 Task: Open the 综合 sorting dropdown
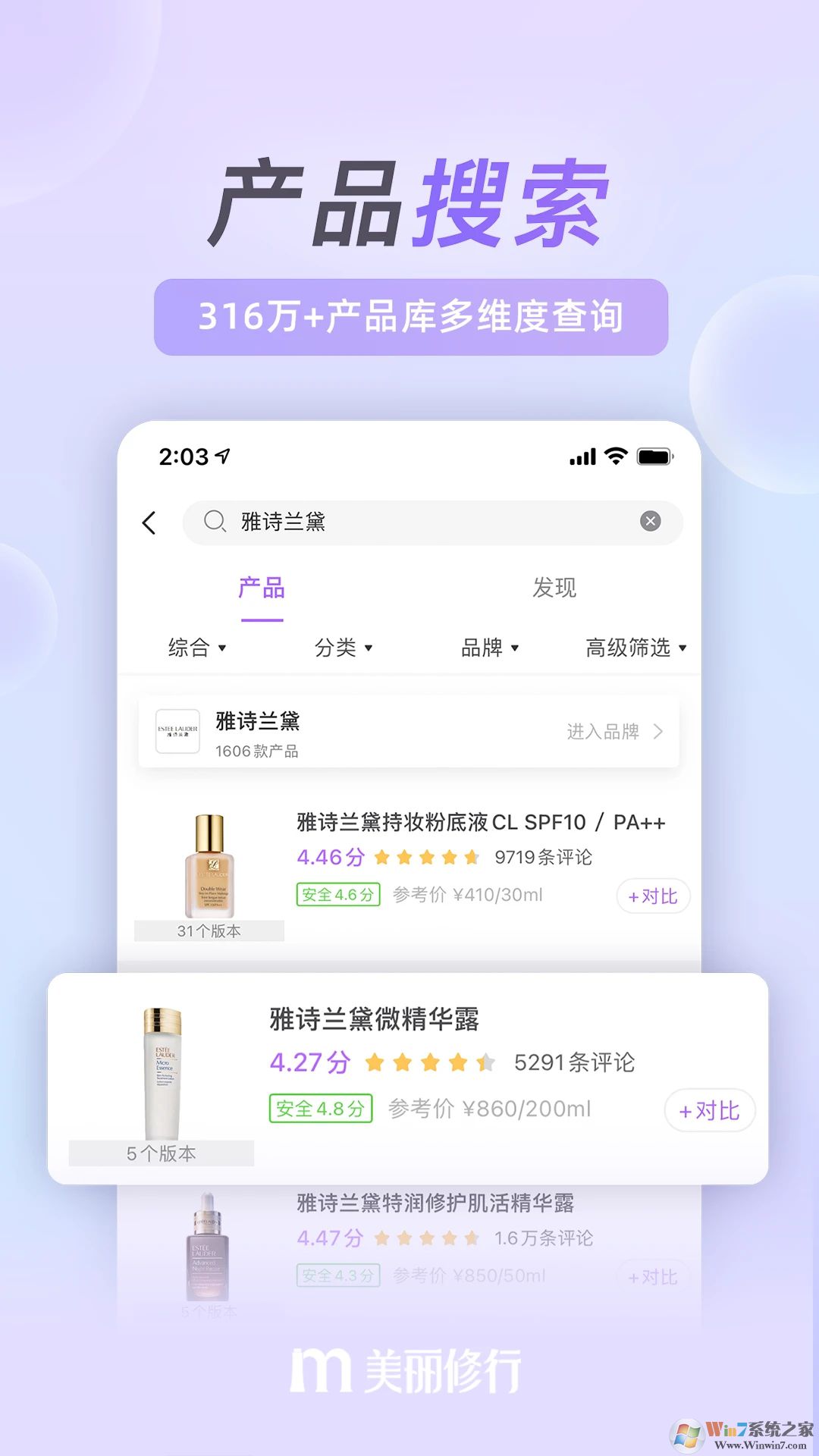(x=196, y=648)
